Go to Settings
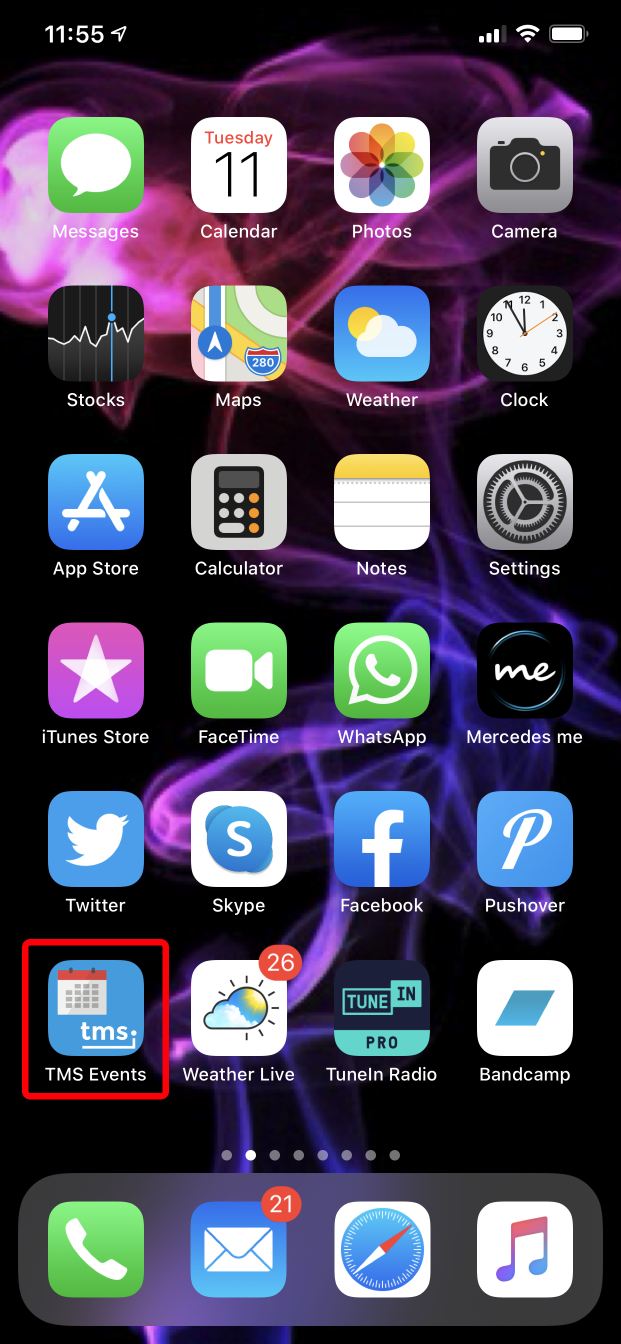 click(x=525, y=502)
